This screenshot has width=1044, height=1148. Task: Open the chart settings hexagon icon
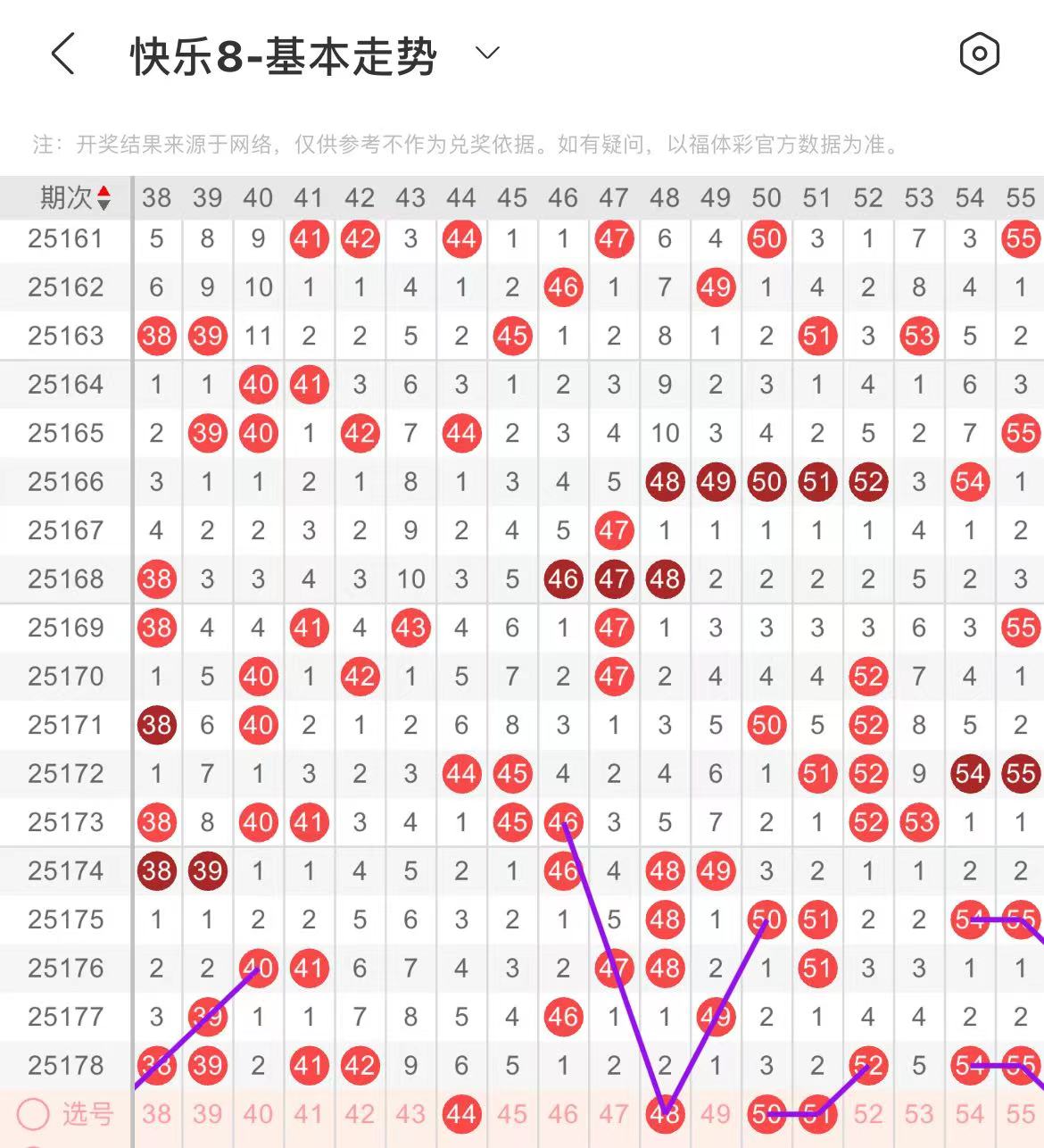[979, 54]
